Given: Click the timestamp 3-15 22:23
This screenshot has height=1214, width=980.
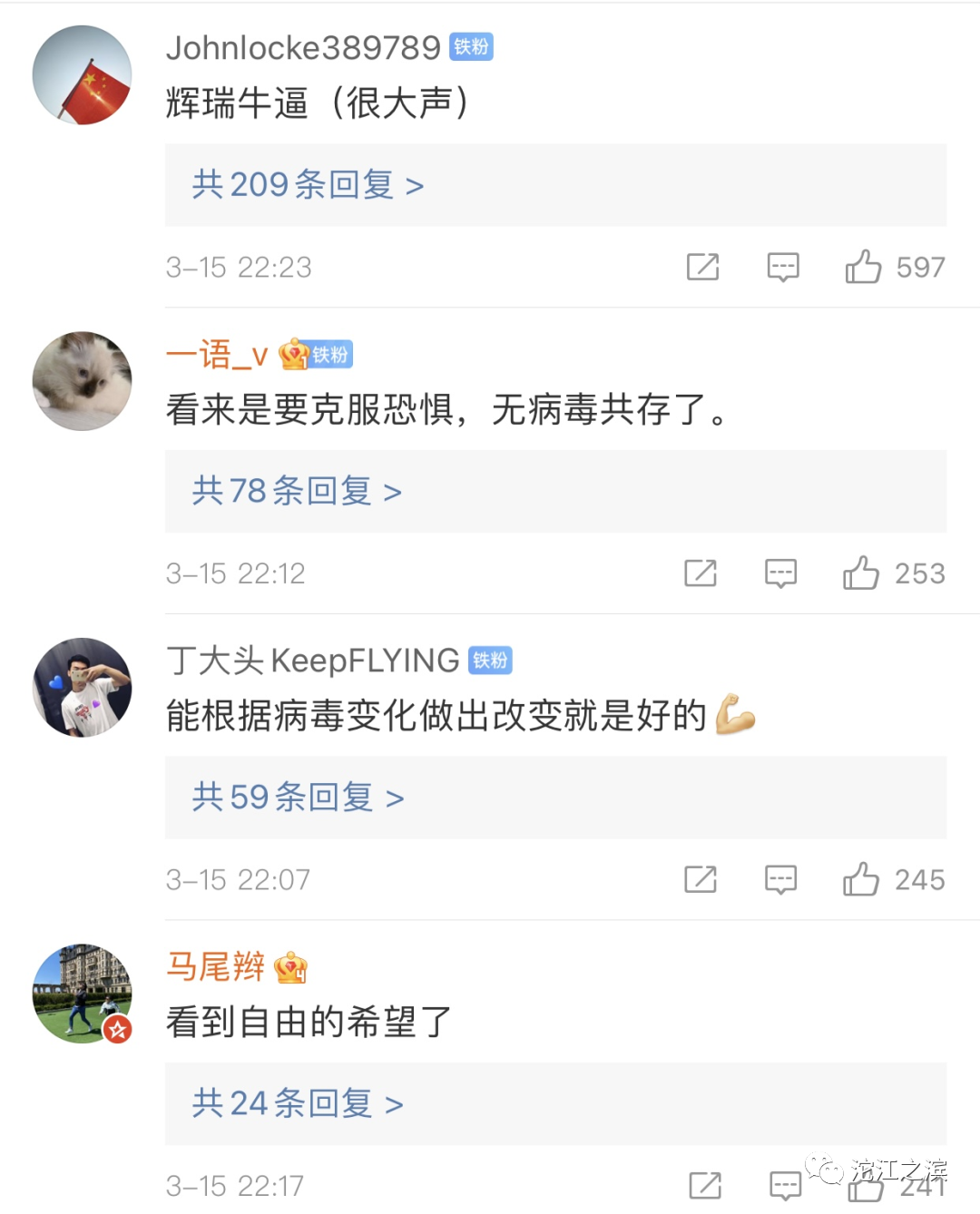Looking at the screenshot, I should (239, 267).
